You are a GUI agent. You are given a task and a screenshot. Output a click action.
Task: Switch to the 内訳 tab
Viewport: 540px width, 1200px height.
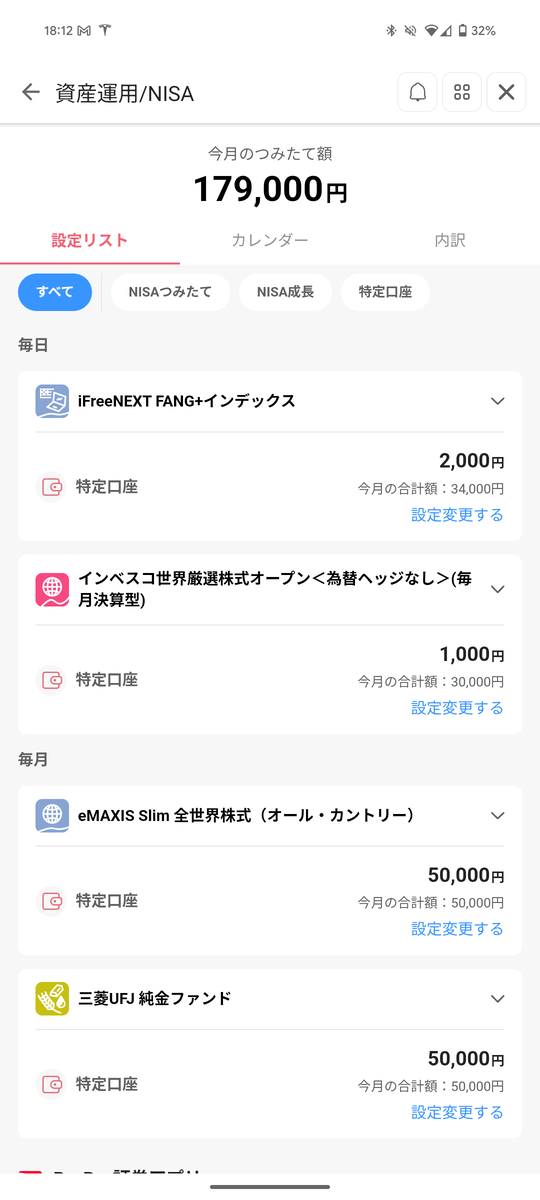pyautogui.click(x=450, y=240)
